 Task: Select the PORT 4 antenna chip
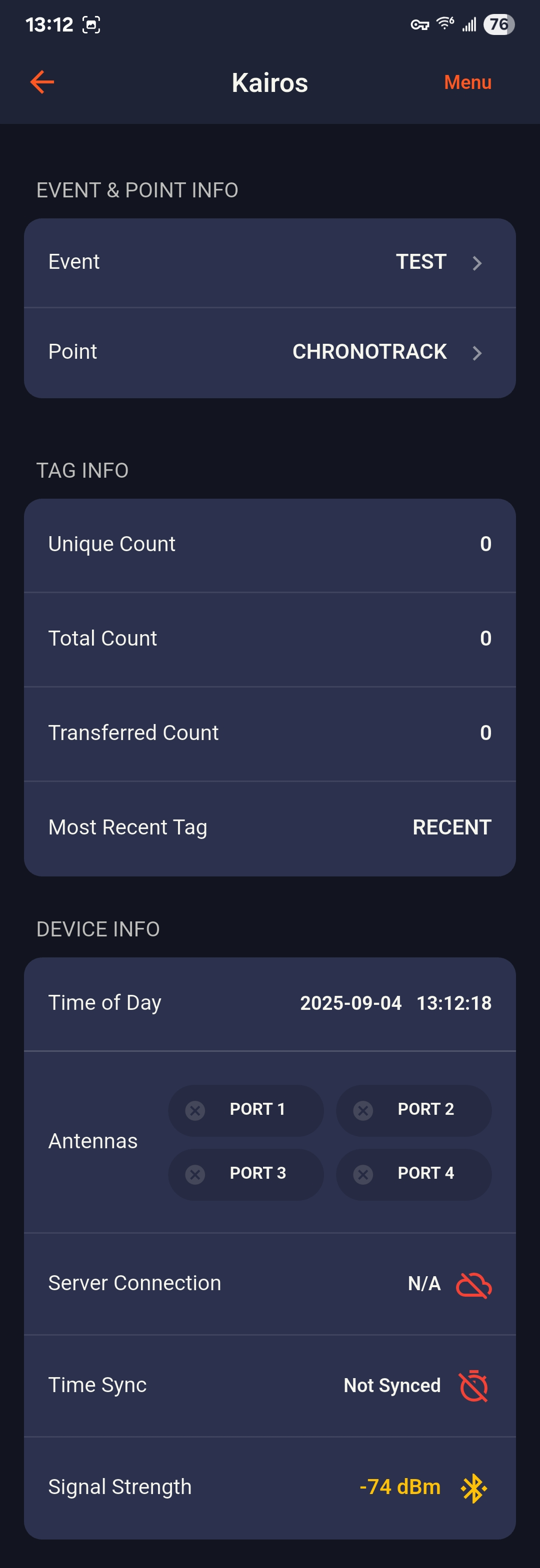coord(413,1174)
